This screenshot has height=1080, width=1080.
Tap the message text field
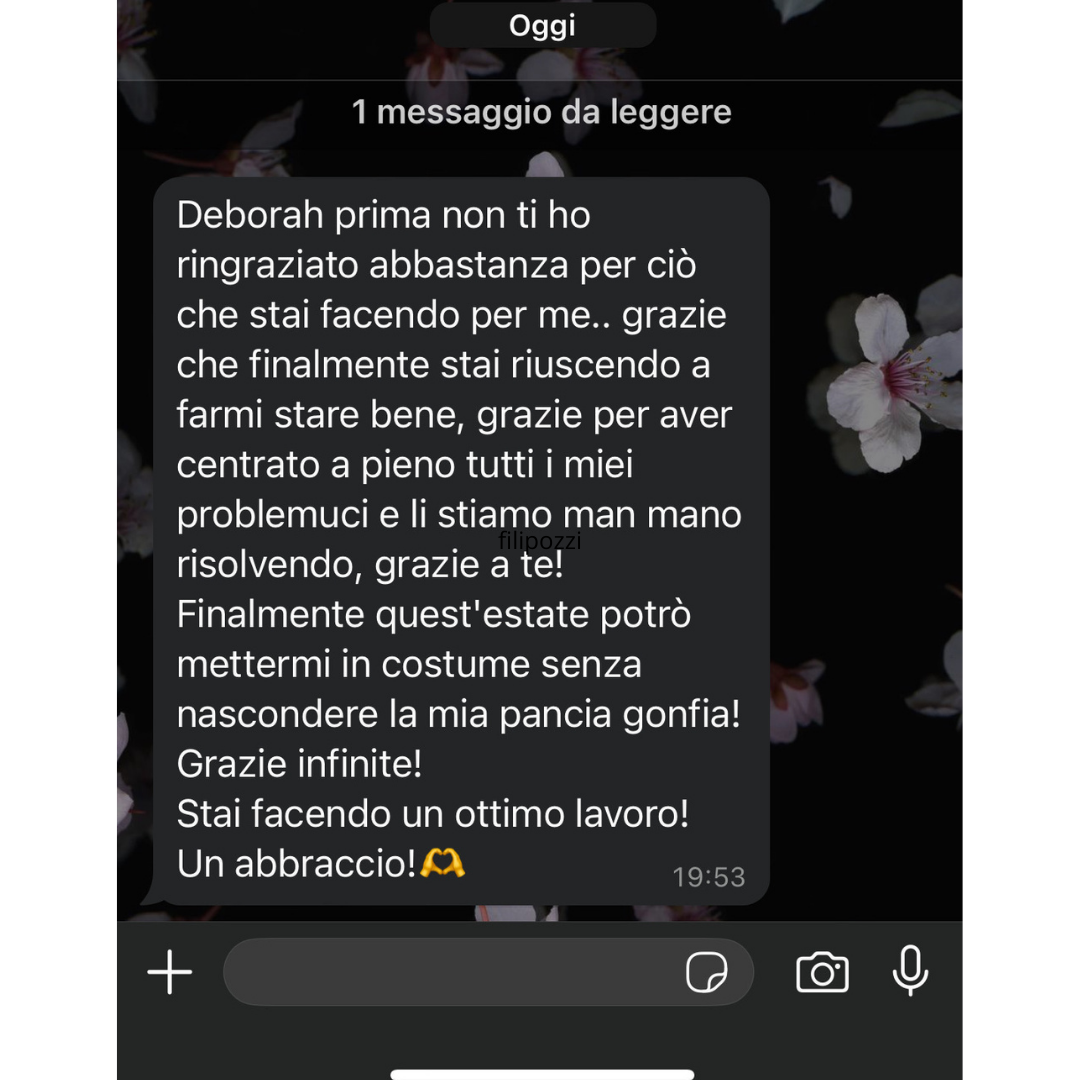(x=450, y=972)
